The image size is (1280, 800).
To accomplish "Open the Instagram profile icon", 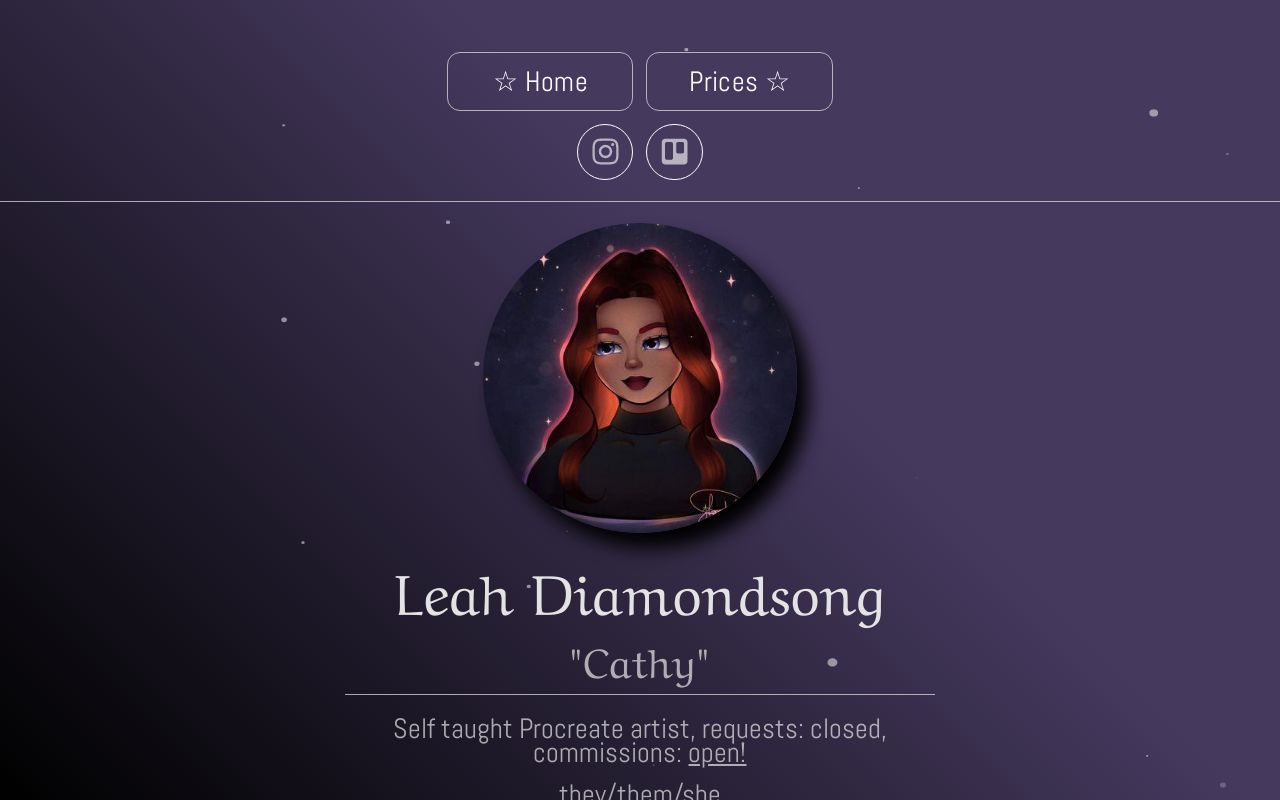I will [x=605, y=152].
